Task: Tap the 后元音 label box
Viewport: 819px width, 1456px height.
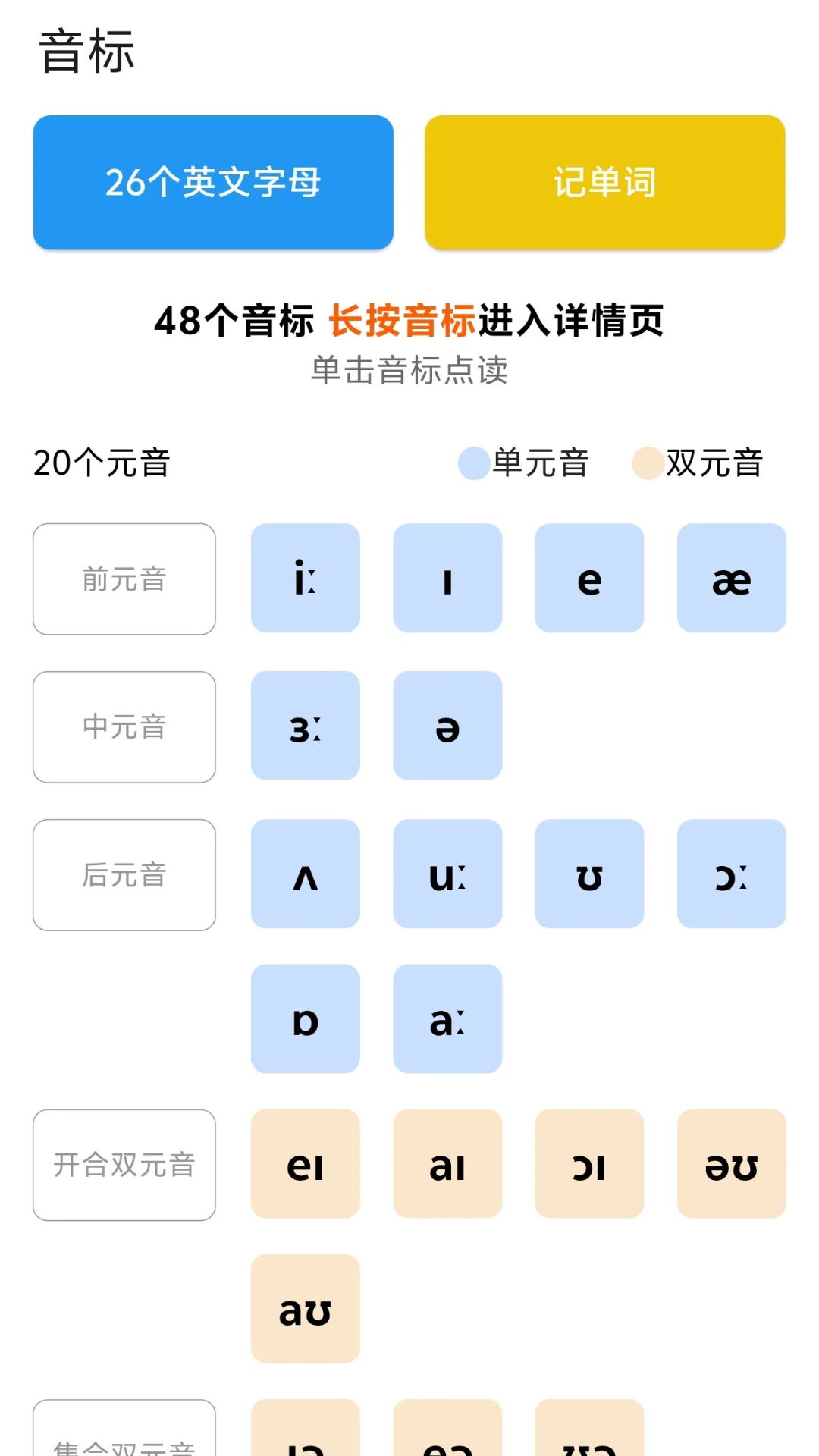Action: pyautogui.click(x=124, y=874)
